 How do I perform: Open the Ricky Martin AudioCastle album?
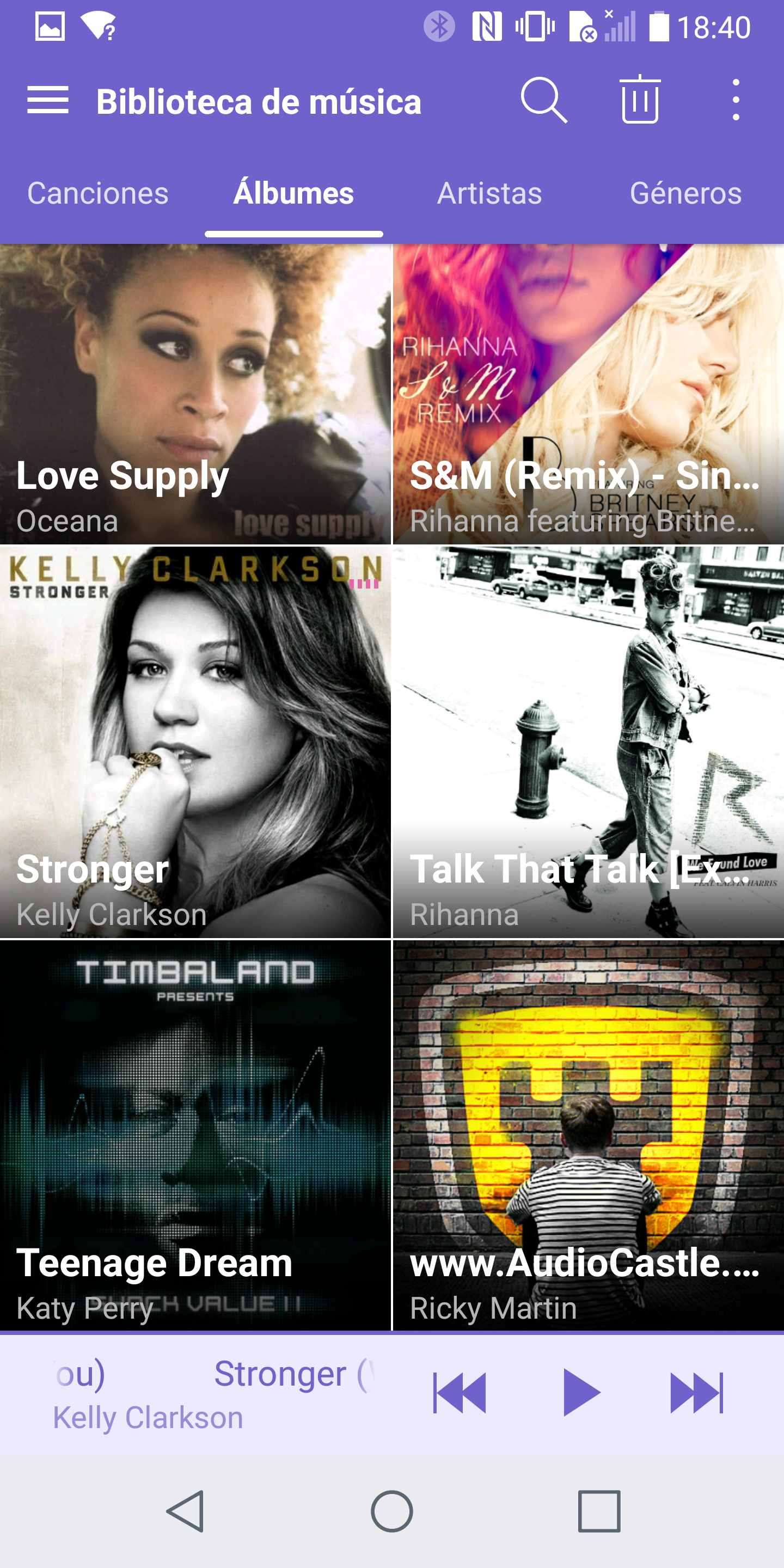pyautogui.click(x=589, y=1135)
